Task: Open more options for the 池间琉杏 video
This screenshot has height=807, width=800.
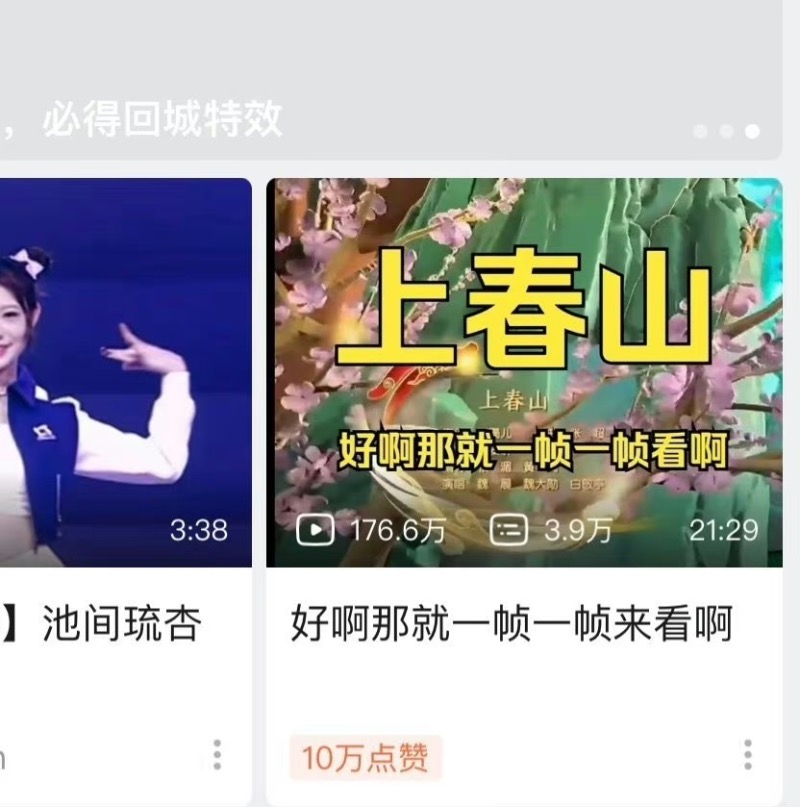Action: click(x=217, y=755)
